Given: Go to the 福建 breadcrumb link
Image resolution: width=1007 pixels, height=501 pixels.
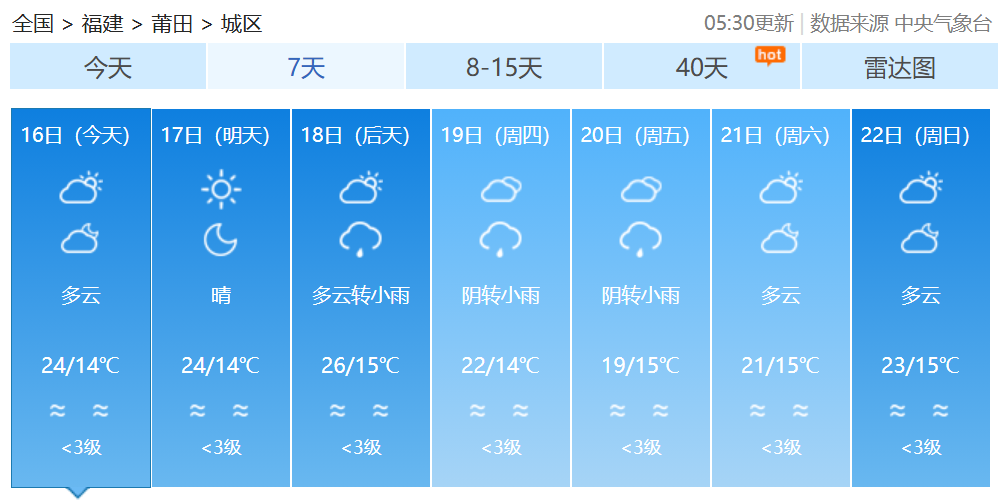Looking at the screenshot, I should tap(101, 23).
